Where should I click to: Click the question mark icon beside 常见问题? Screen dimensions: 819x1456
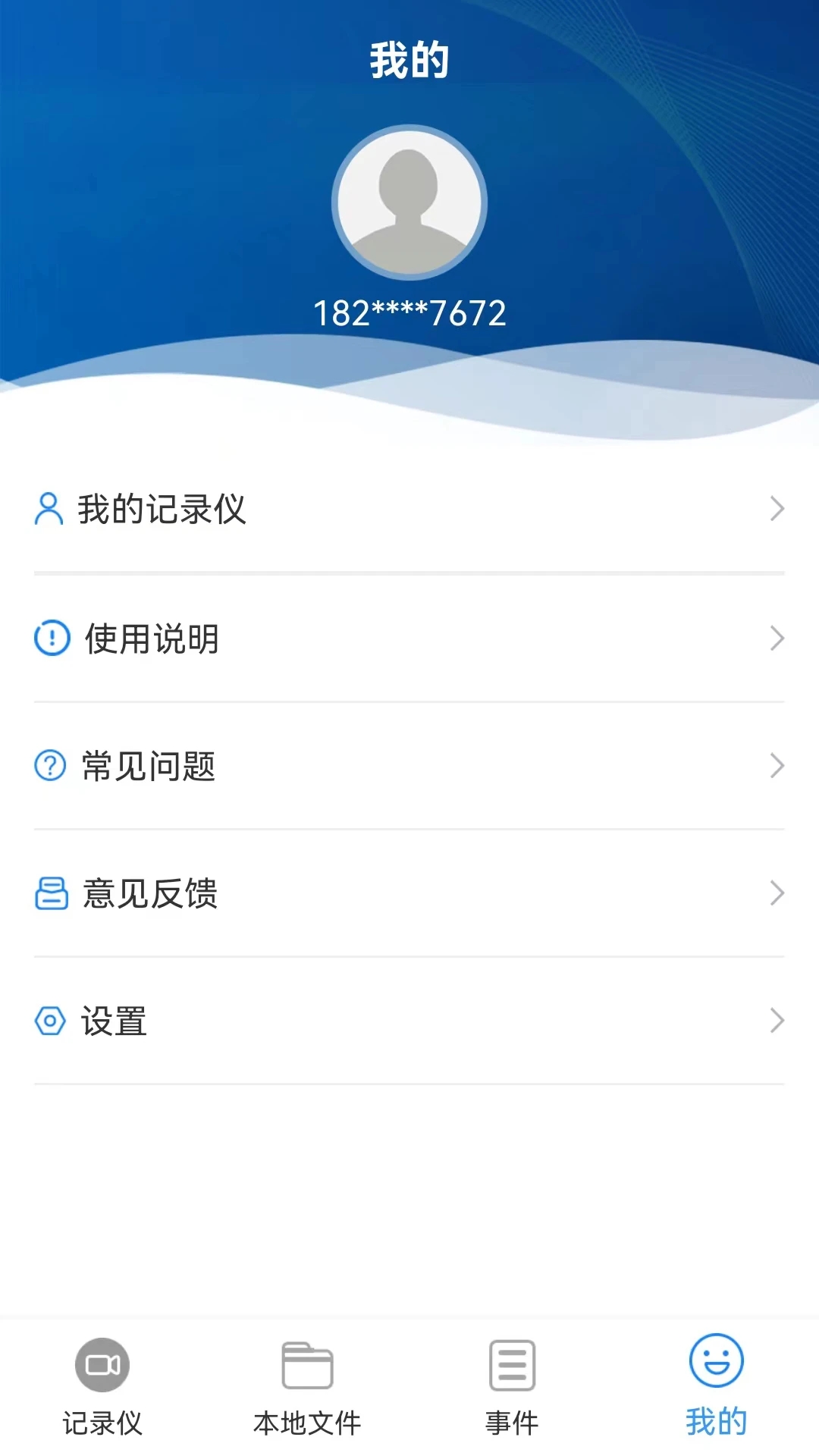pos(49,766)
